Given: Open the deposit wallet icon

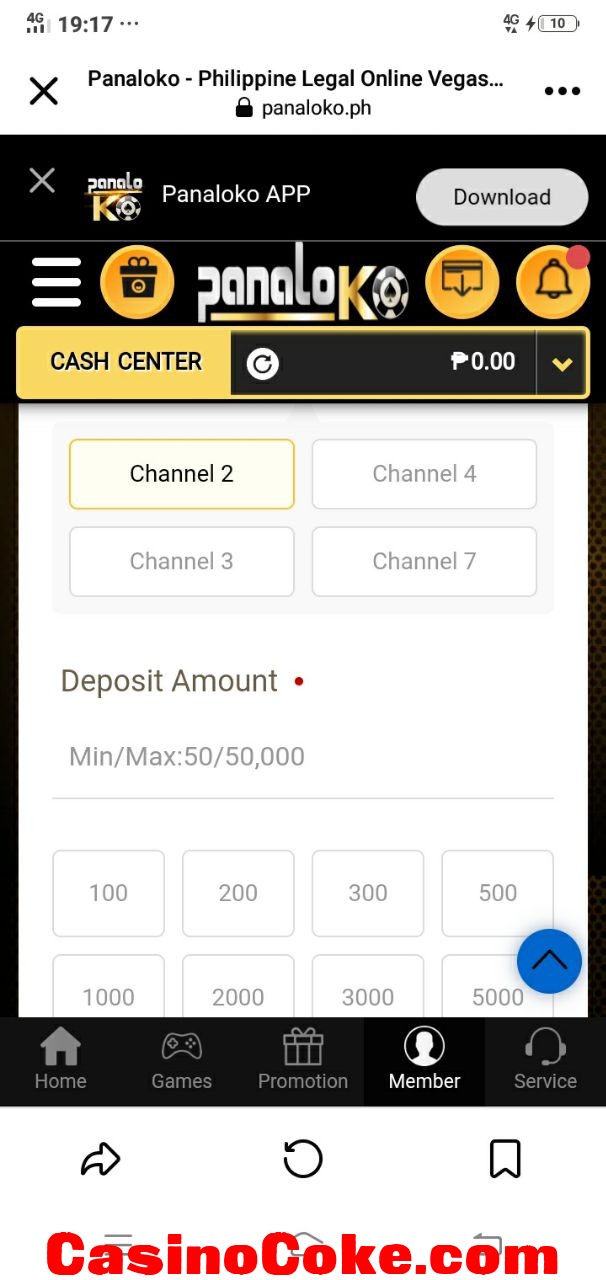Looking at the screenshot, I should [462, 282].
